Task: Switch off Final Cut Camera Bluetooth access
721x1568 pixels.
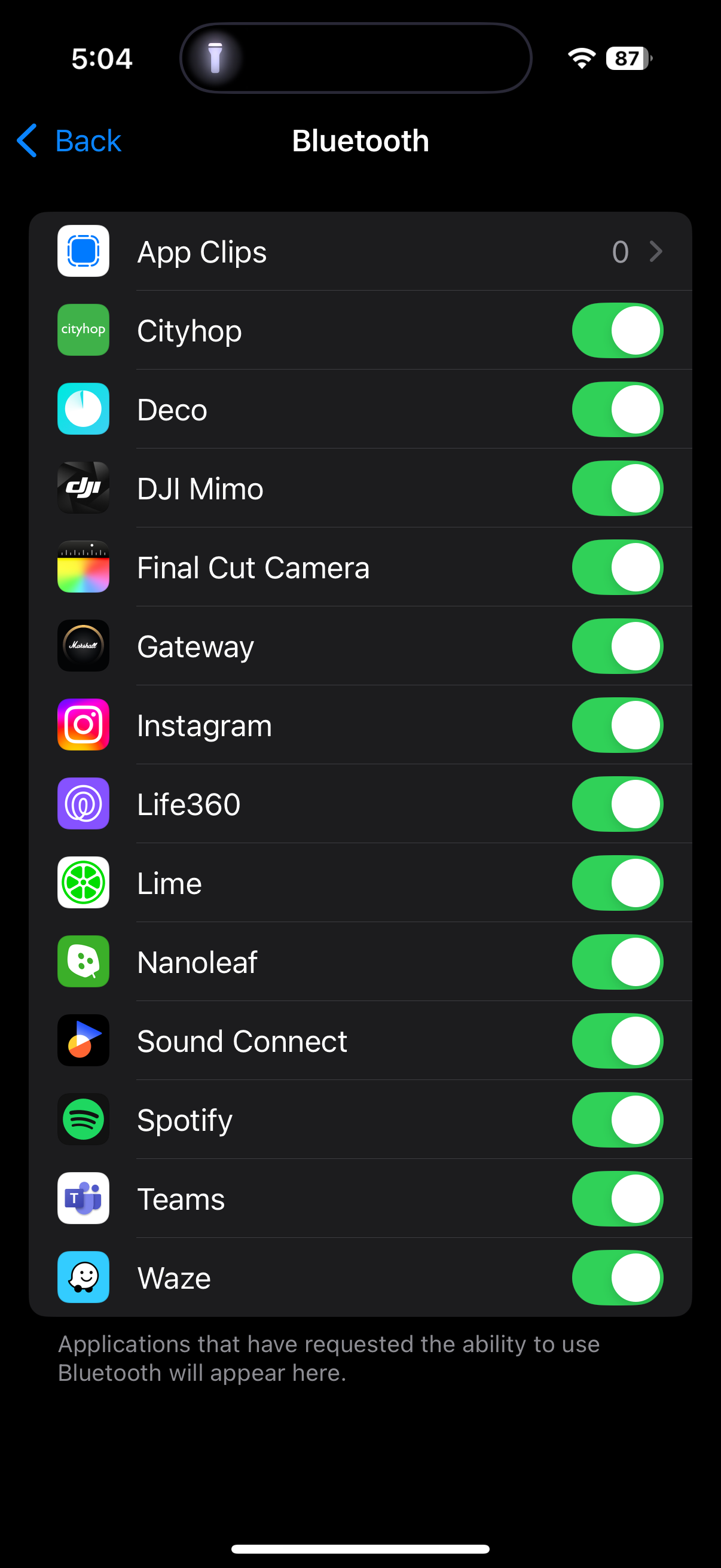Action: coord(617,568)
